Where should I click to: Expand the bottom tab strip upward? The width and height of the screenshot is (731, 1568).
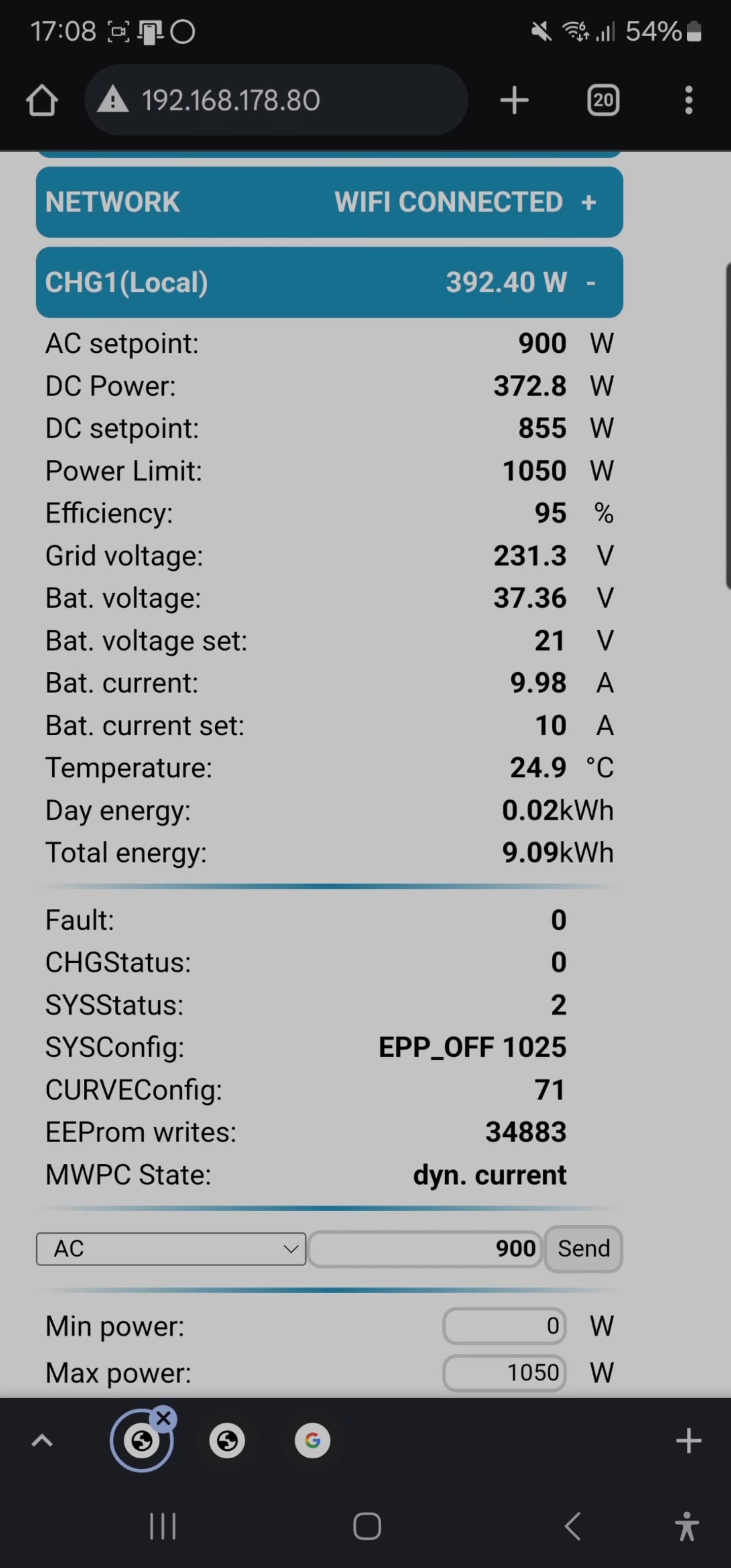coord(42,1441)
